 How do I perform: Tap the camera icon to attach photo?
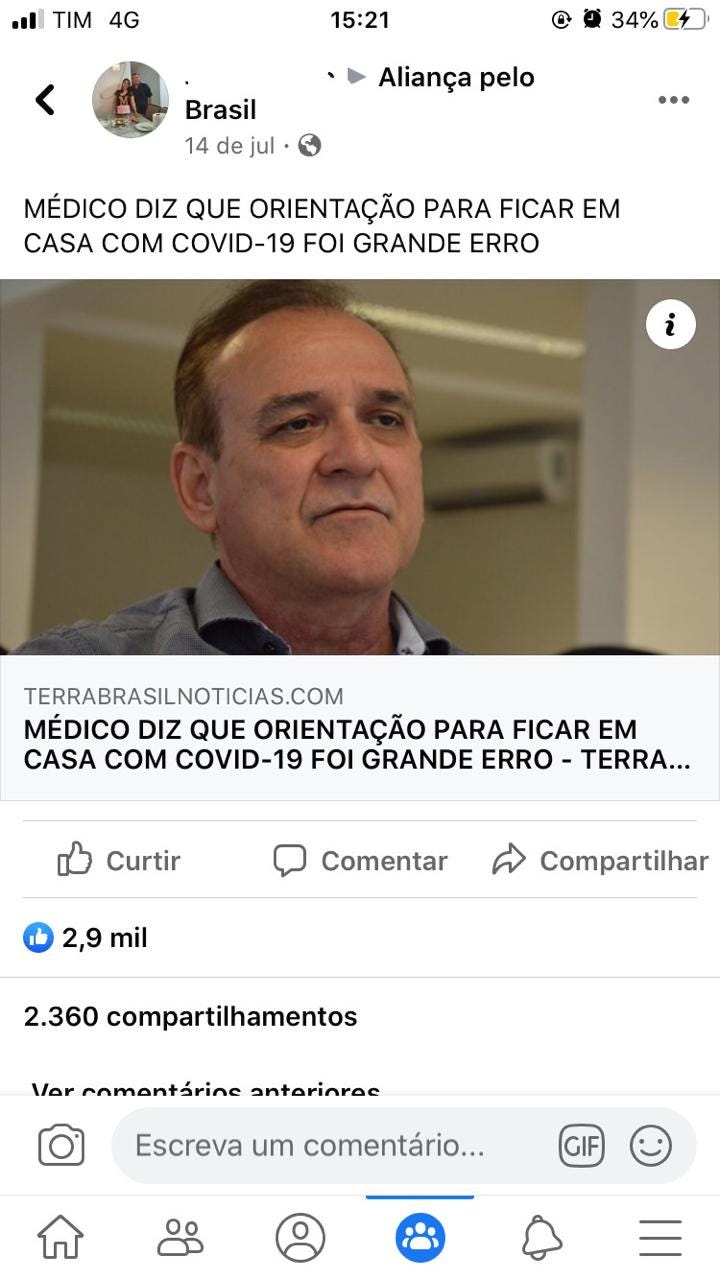61,1145
